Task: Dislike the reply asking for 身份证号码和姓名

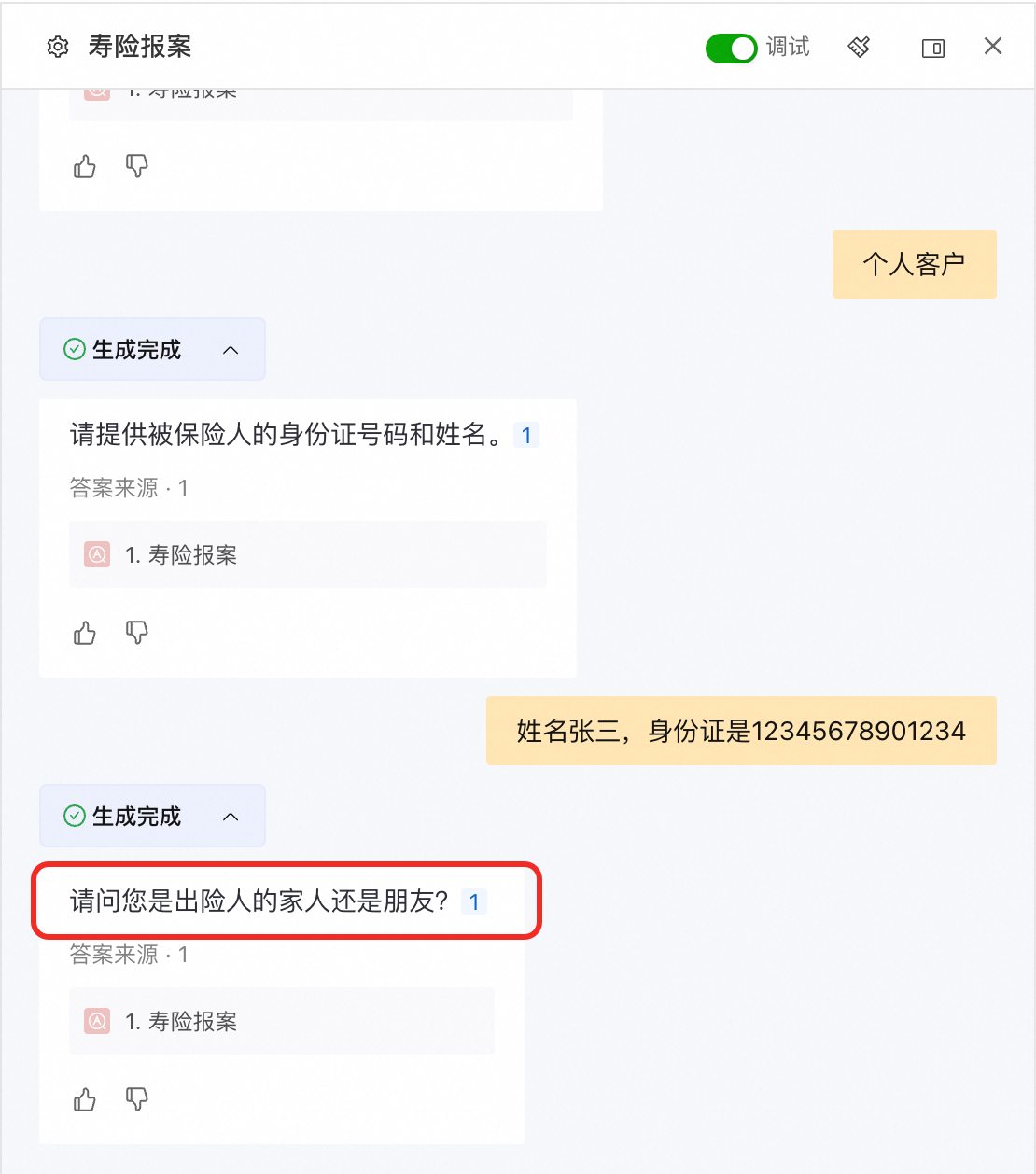Action: pos(137,634)
